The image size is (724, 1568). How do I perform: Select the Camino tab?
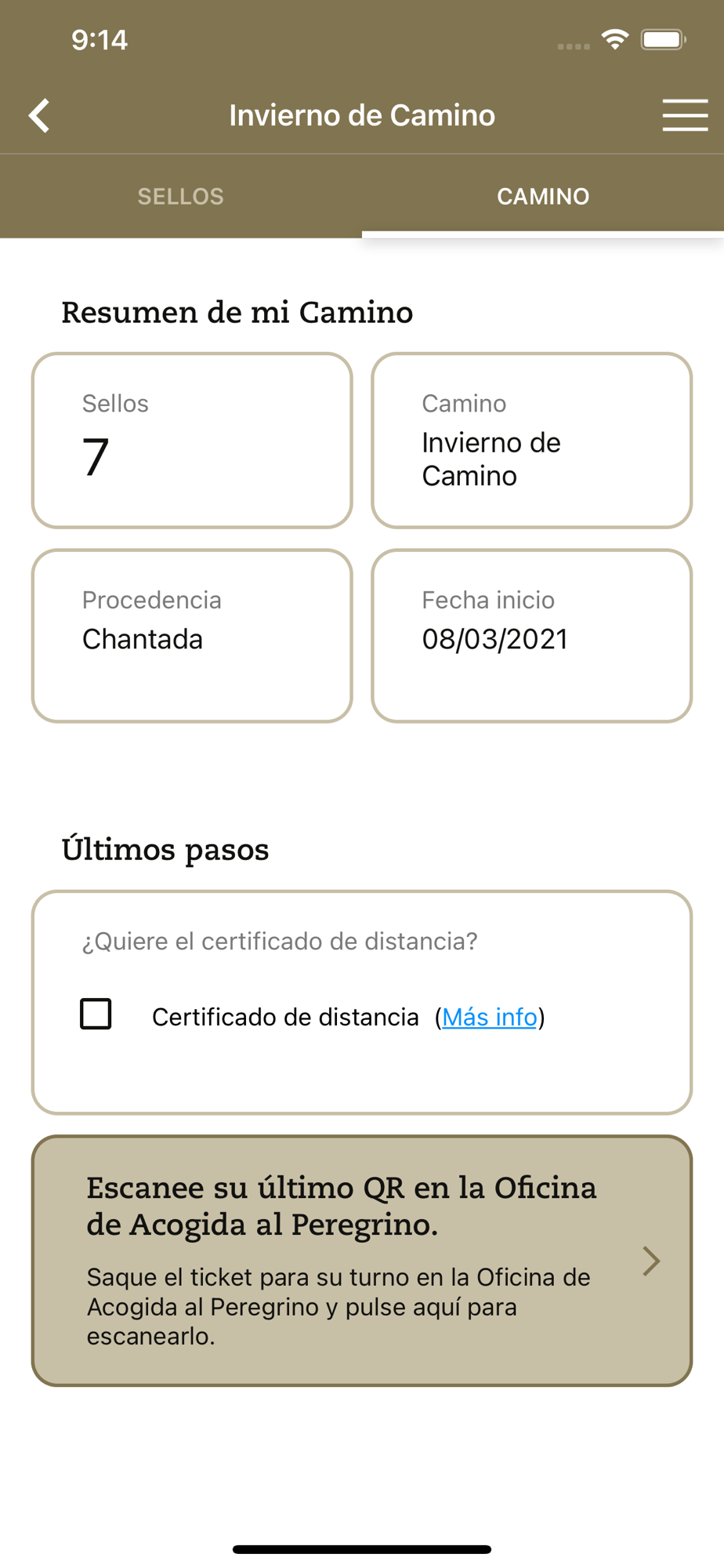543,196
